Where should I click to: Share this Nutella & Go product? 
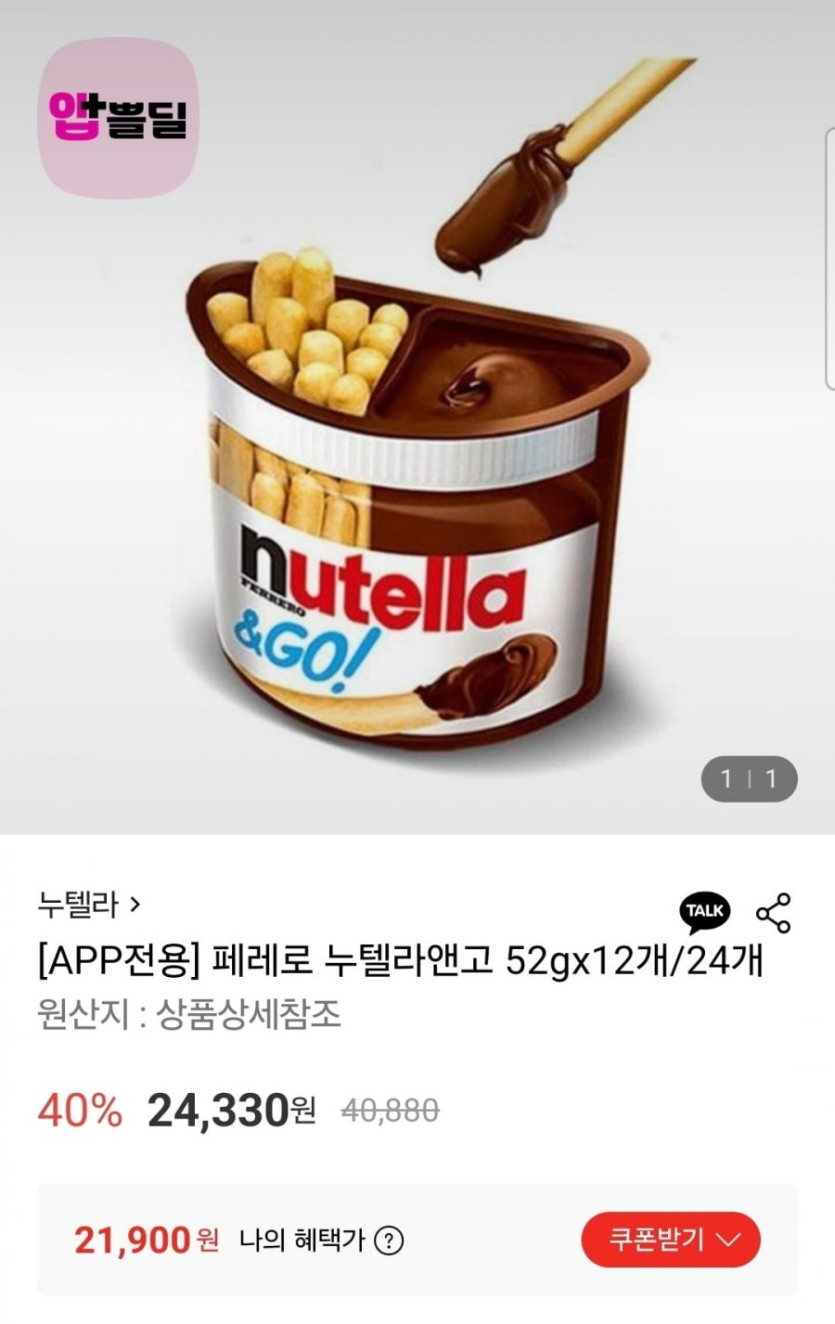773,913
